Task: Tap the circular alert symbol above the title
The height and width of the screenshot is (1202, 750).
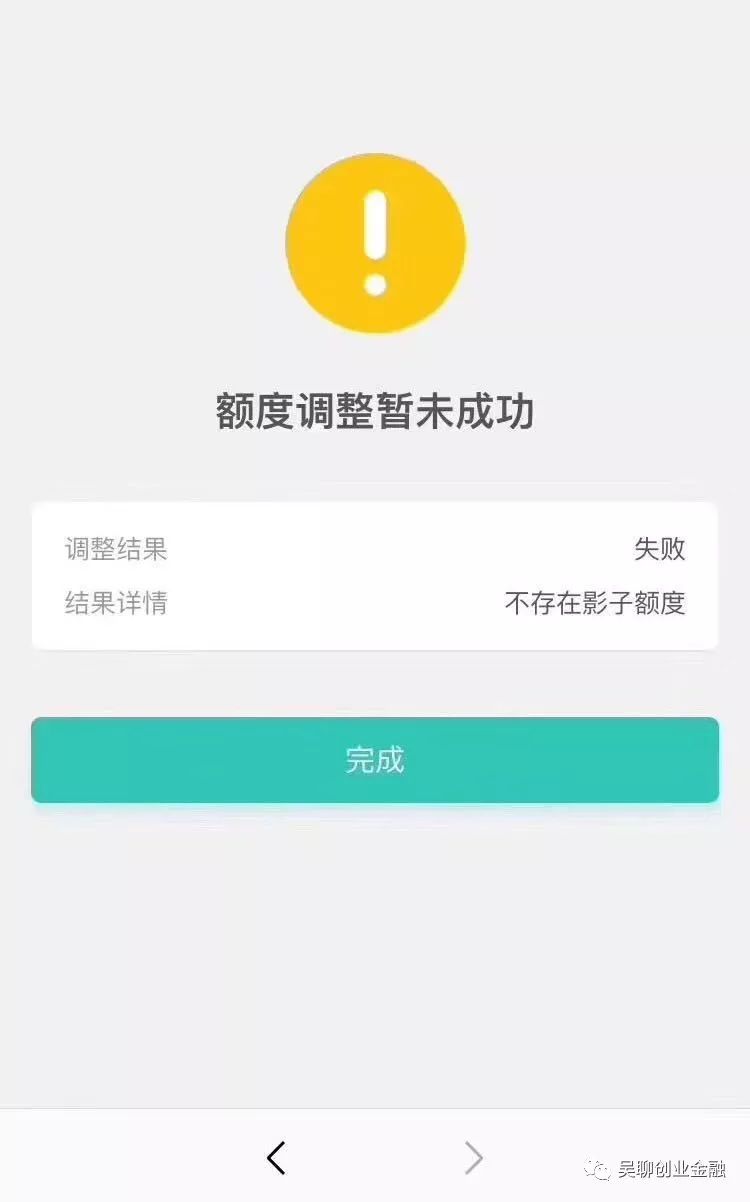Action: (375, 240)
